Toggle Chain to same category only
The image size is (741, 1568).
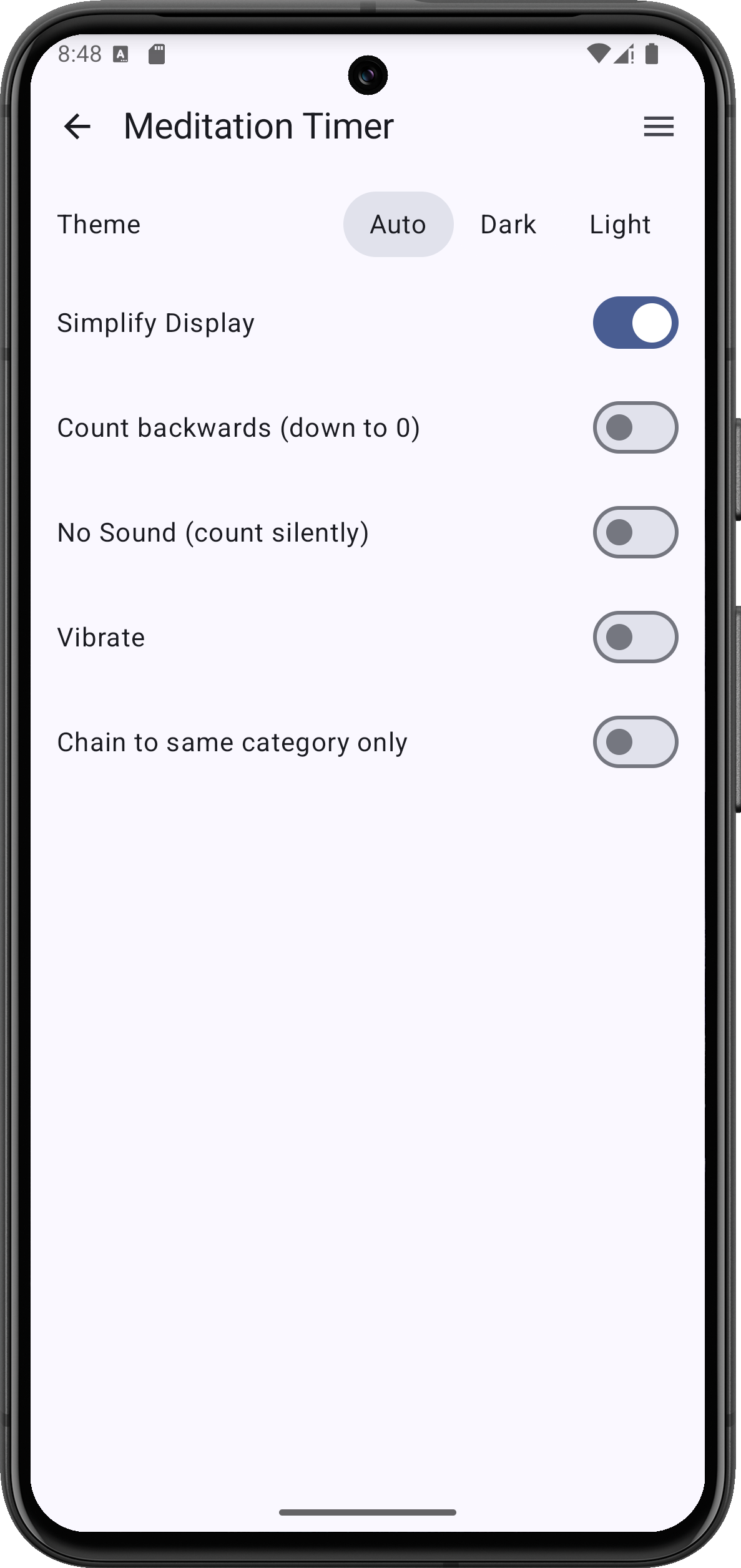635,742
